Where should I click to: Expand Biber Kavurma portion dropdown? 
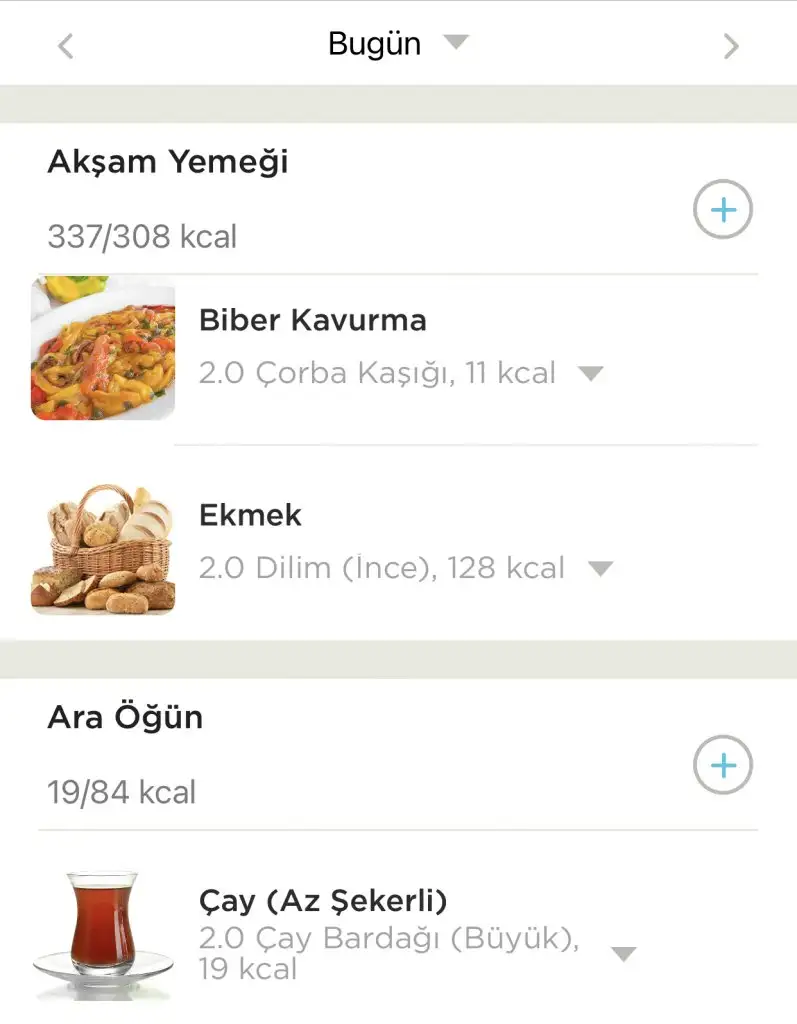pyautogui.click(x=591, y=374)
